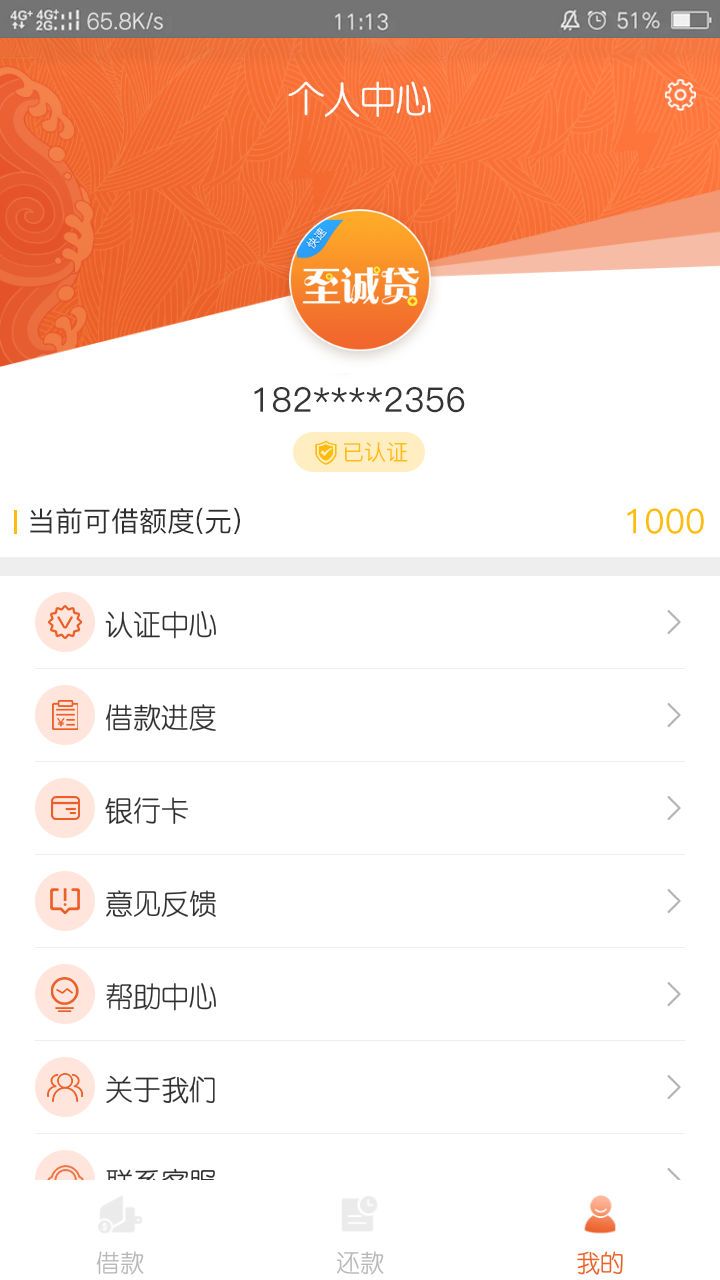This screenshot has width=720, height=1280.
Task: Open the settings gear icon
Action: point(680,95)
